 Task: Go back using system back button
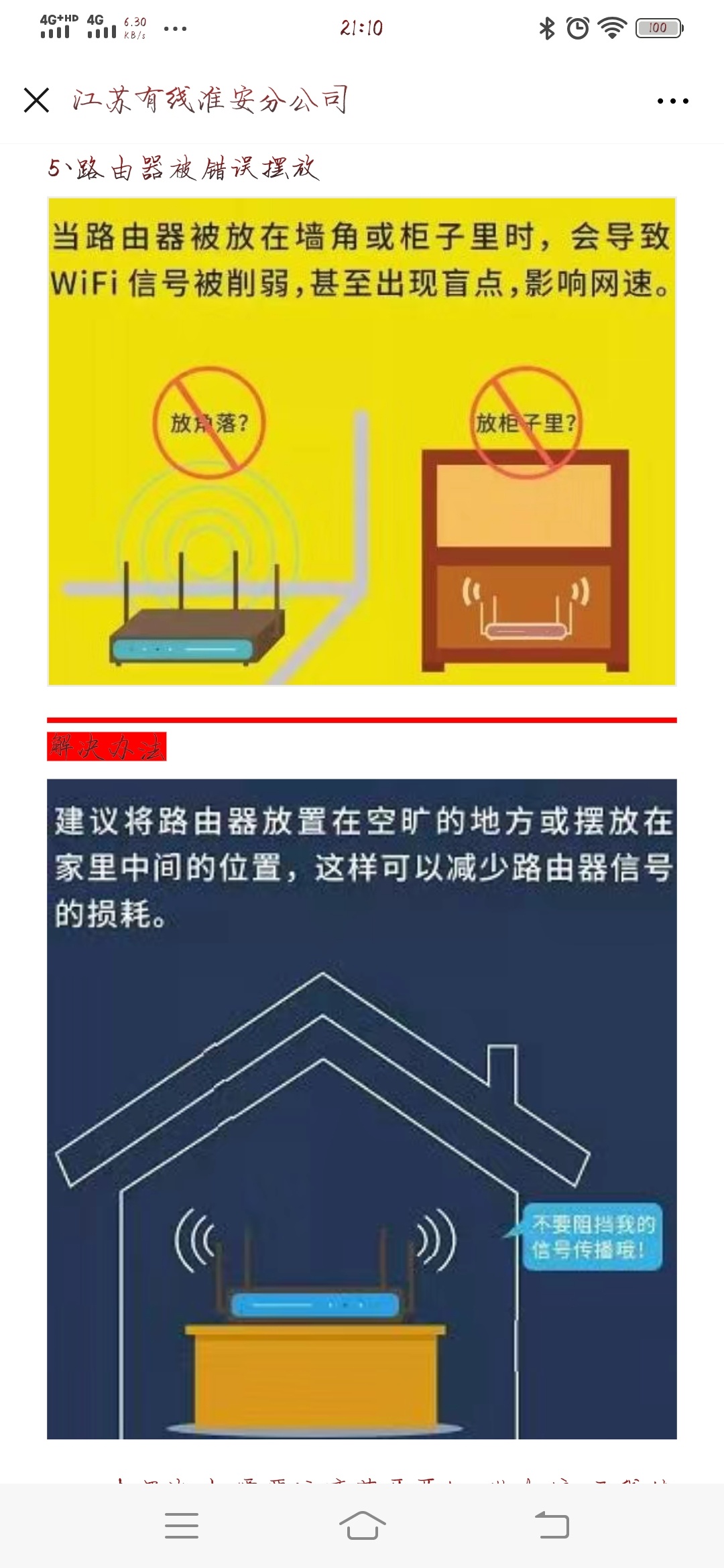pyautogui.click(x=552, y=1525)
